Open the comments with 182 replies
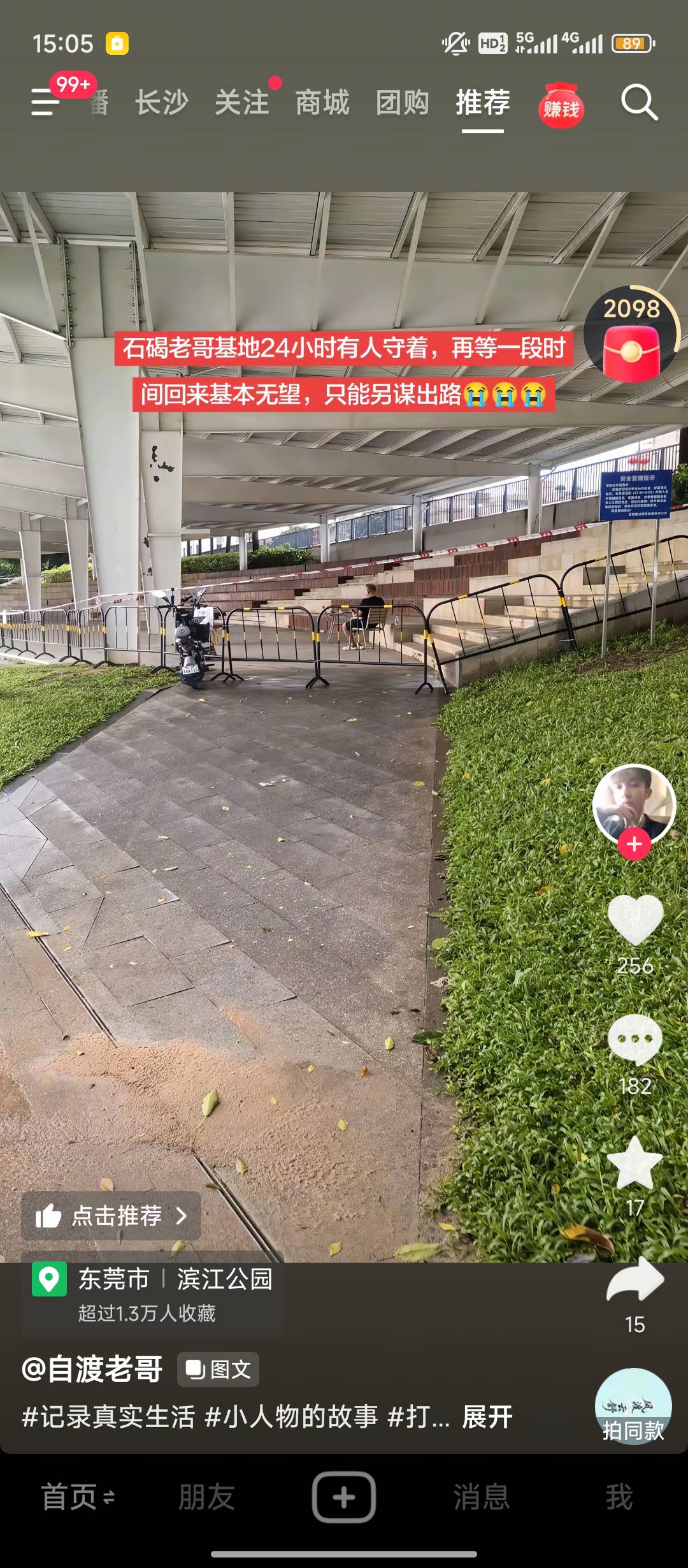Screen dimensions: 688x1568 point(635,1039)
